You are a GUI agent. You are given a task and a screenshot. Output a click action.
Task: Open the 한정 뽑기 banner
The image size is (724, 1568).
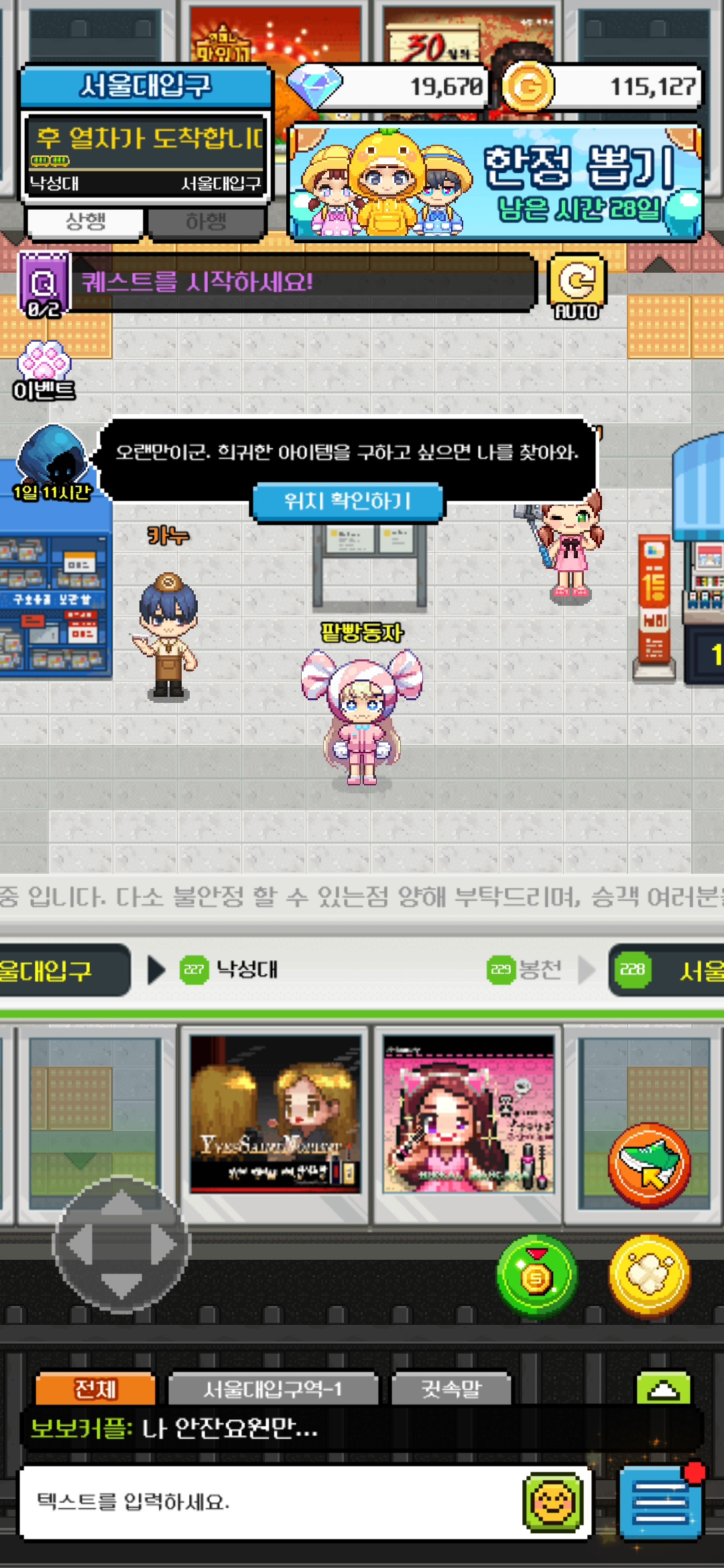[495, 182]
